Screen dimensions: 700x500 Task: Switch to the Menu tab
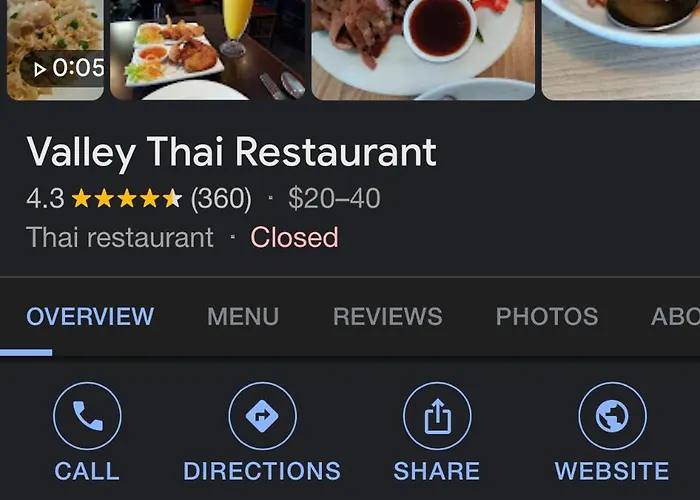click(243, 317)
